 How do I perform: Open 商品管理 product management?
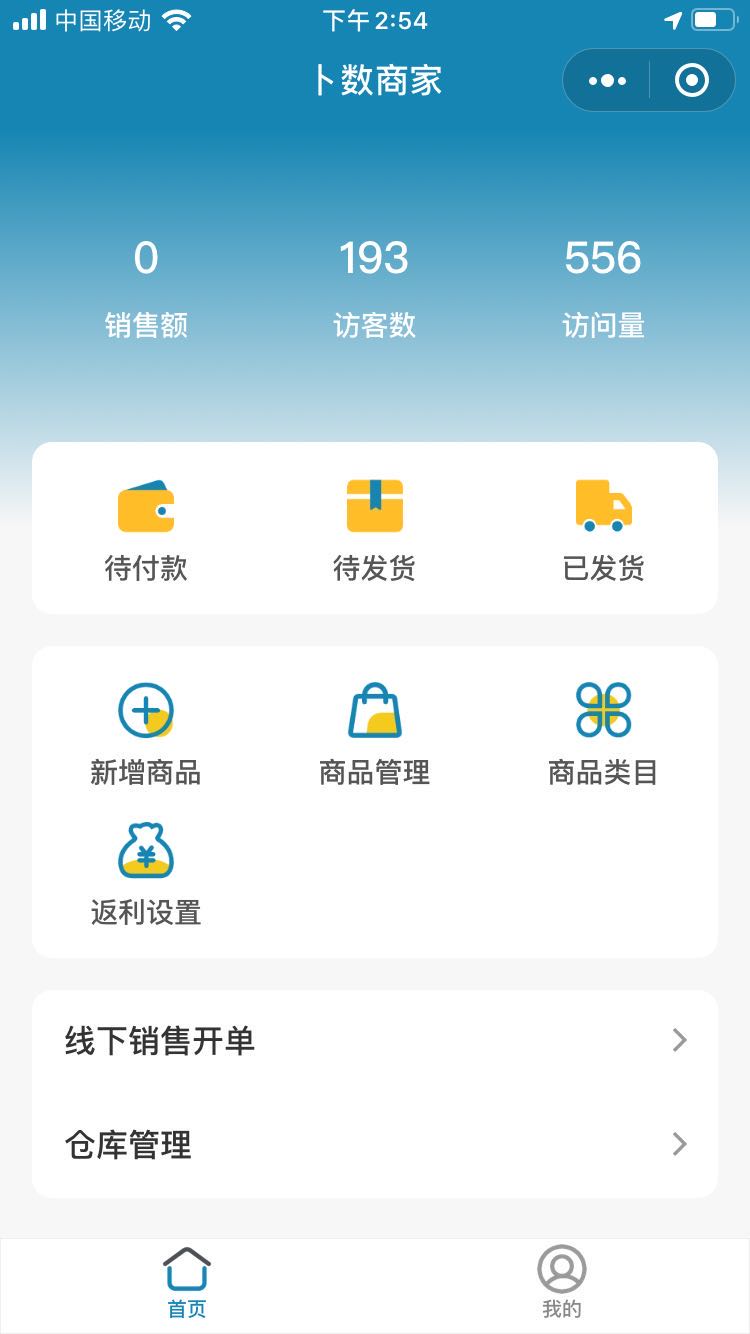click(374, 735)
